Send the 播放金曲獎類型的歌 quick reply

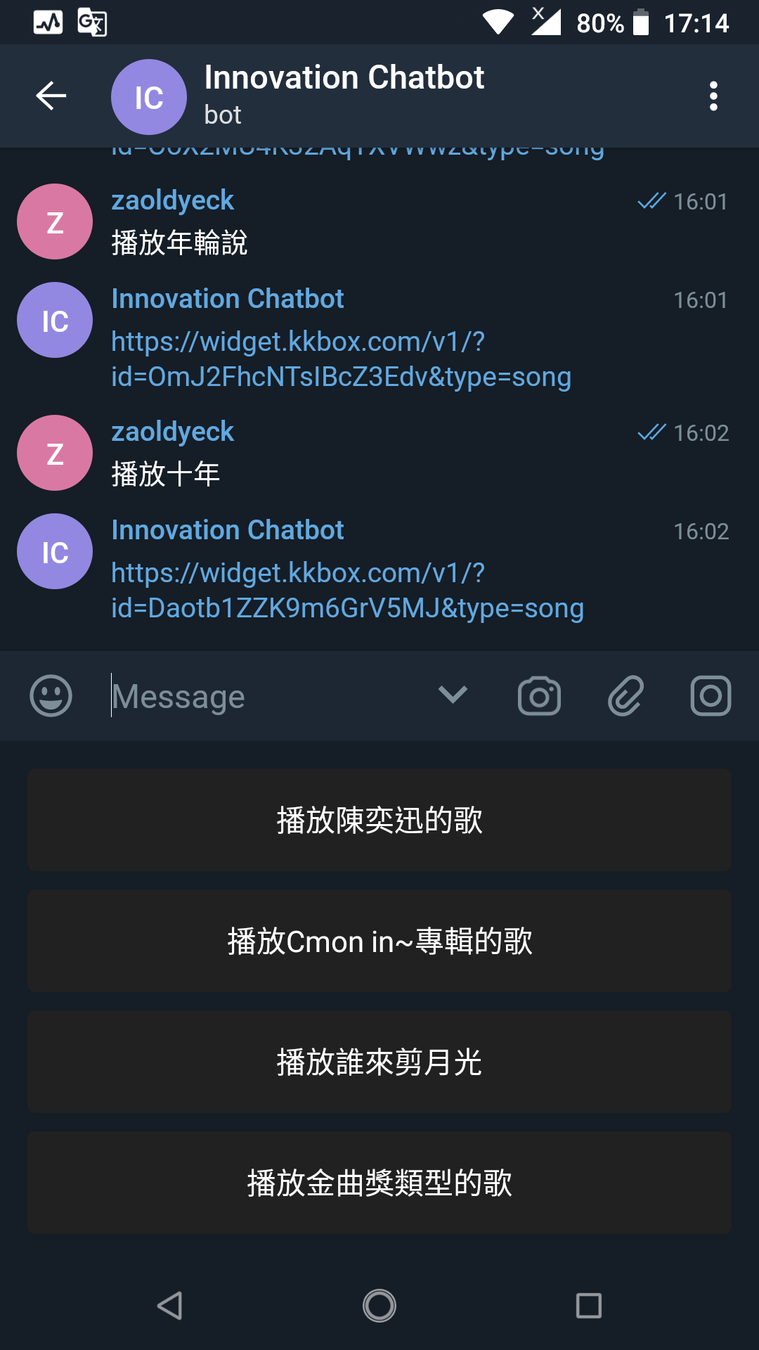pyautogui.click(x=379, y=1183)
